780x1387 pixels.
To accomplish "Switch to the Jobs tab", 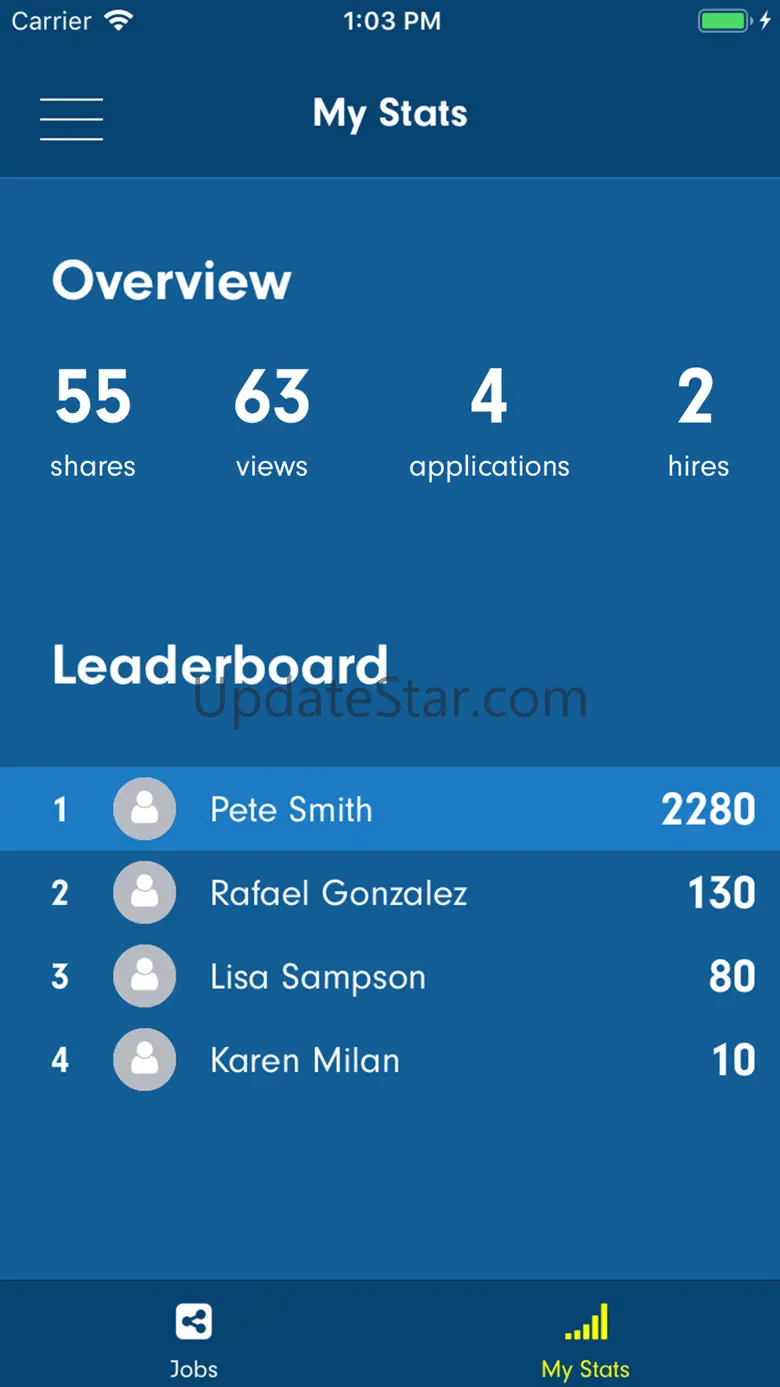I will pyautogui.click(x=194, y=1340).
